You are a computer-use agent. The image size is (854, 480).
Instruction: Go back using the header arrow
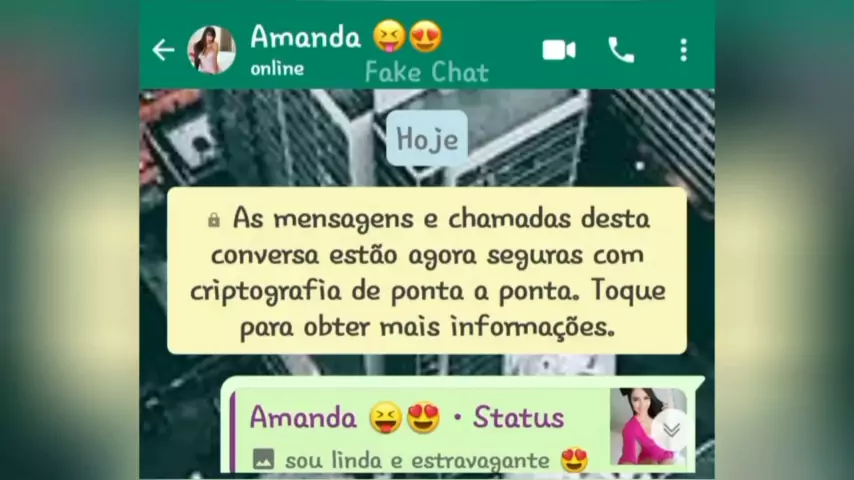(163, 50)
